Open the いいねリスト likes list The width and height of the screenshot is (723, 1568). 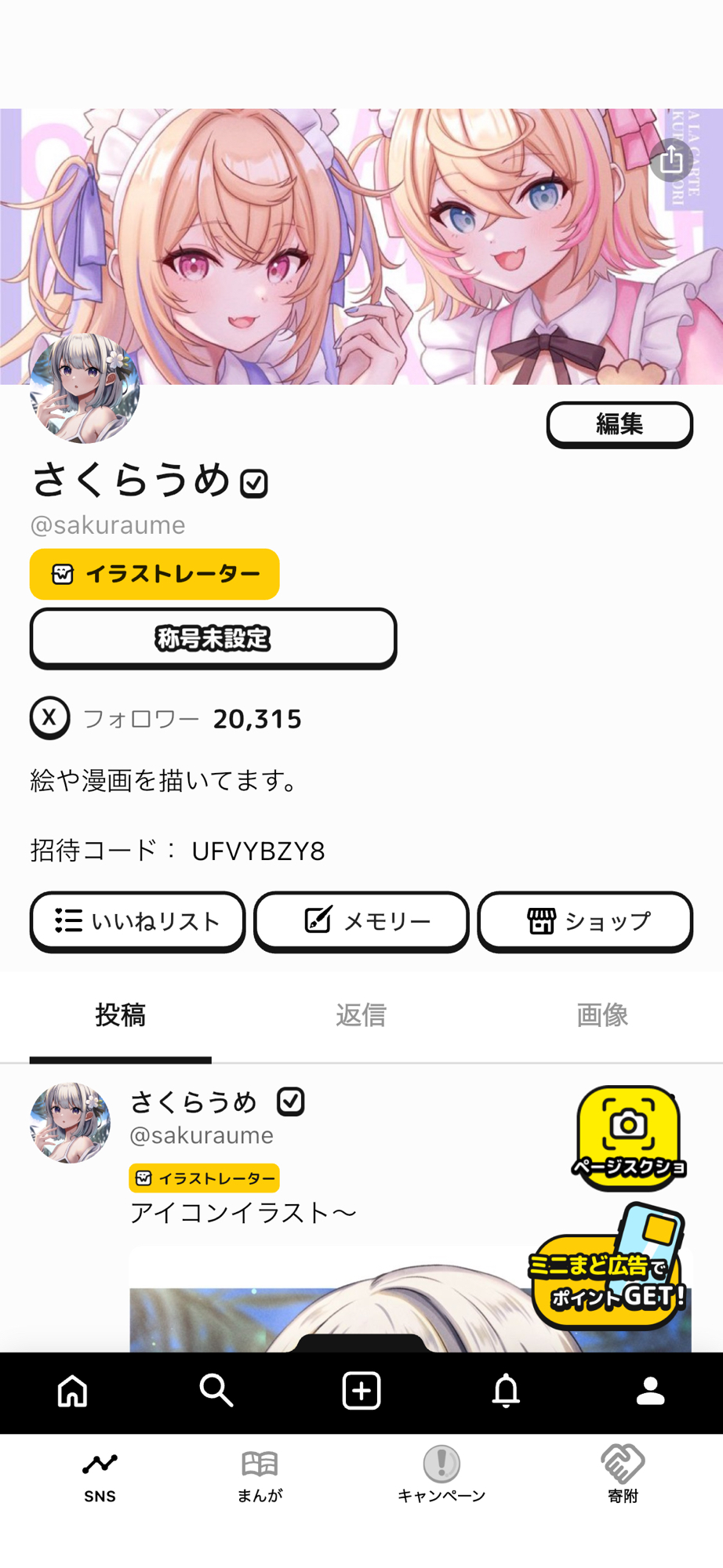click(x=138, y=921)
